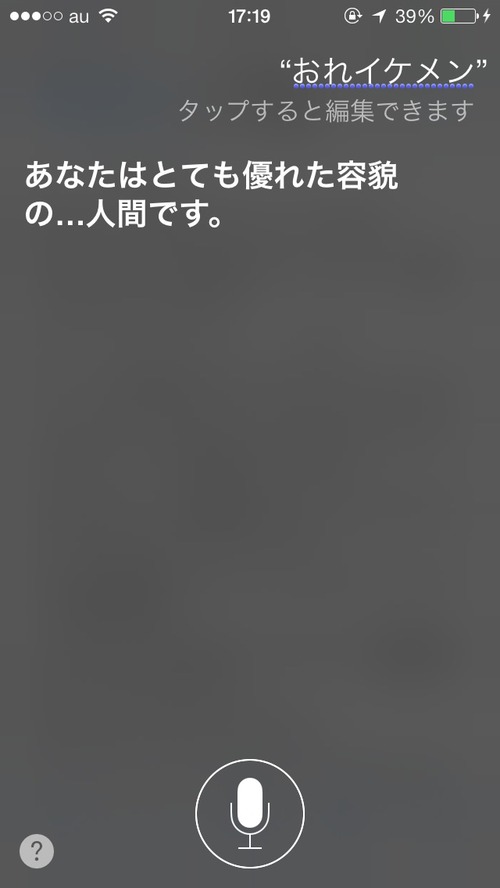The image size is (500, 888).
Task: Open the Siri help question mark
Action: (x=37, y=851)
